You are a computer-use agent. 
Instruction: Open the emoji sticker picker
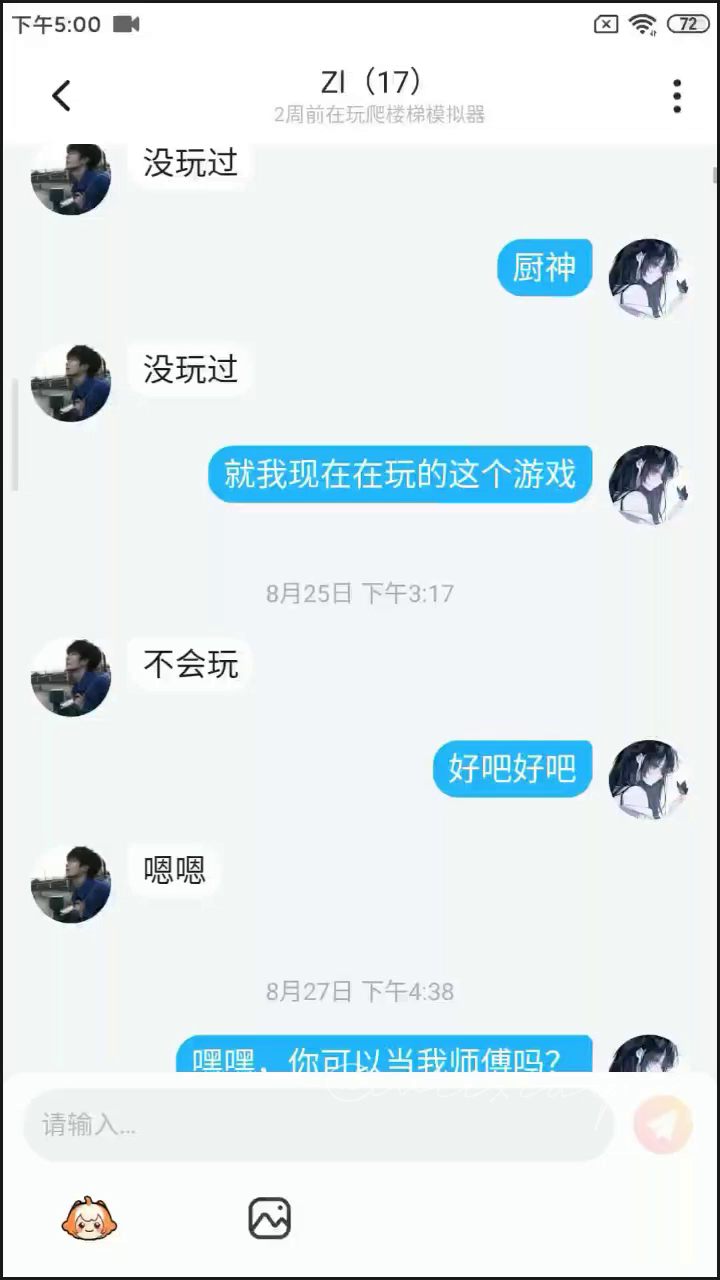pos(90,1218)
